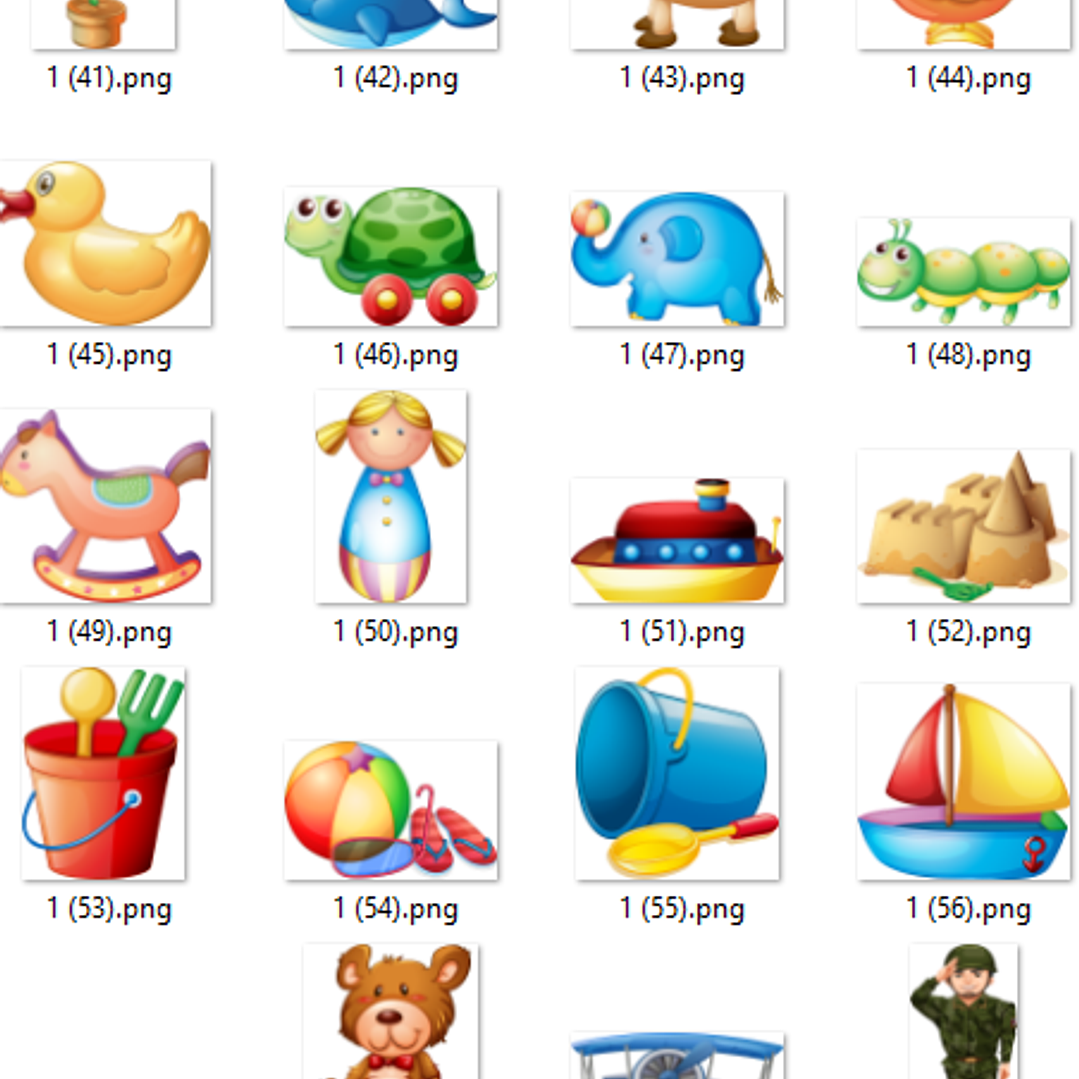The image size is (1079, 1079).
Task: Choose the file 1 (44).png
Action: 964,24
